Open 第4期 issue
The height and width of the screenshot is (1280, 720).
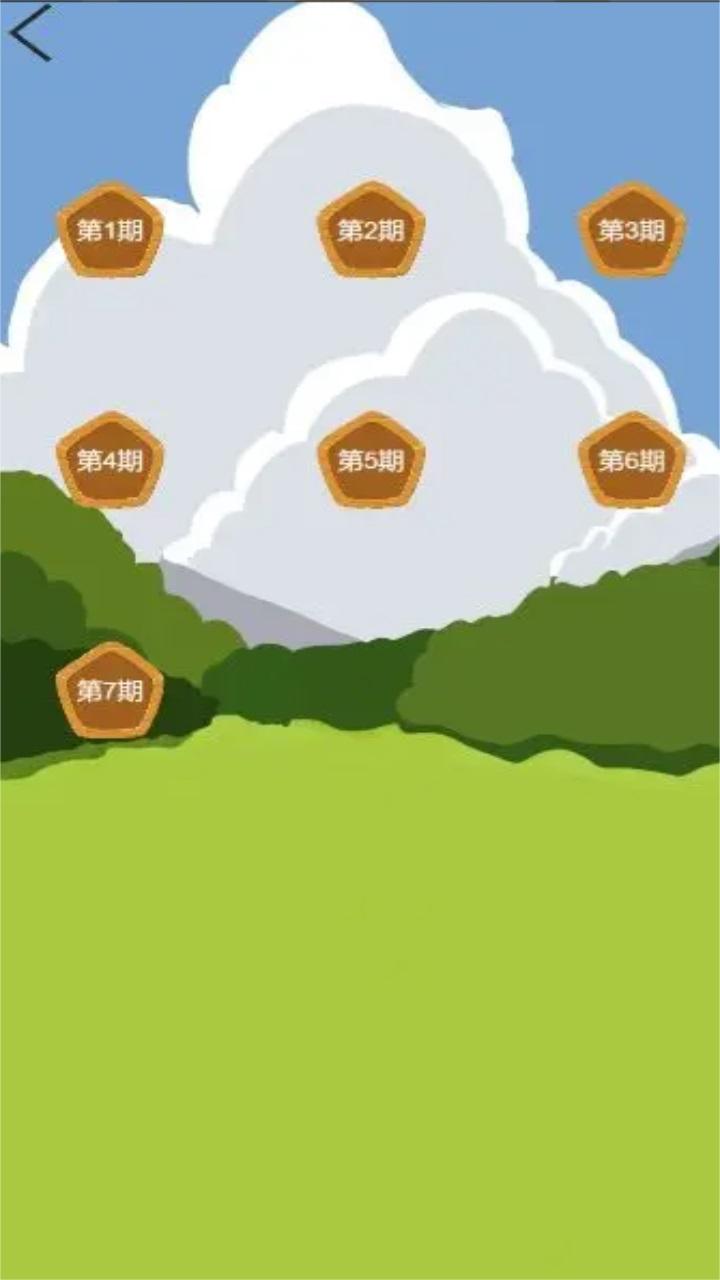110,461
